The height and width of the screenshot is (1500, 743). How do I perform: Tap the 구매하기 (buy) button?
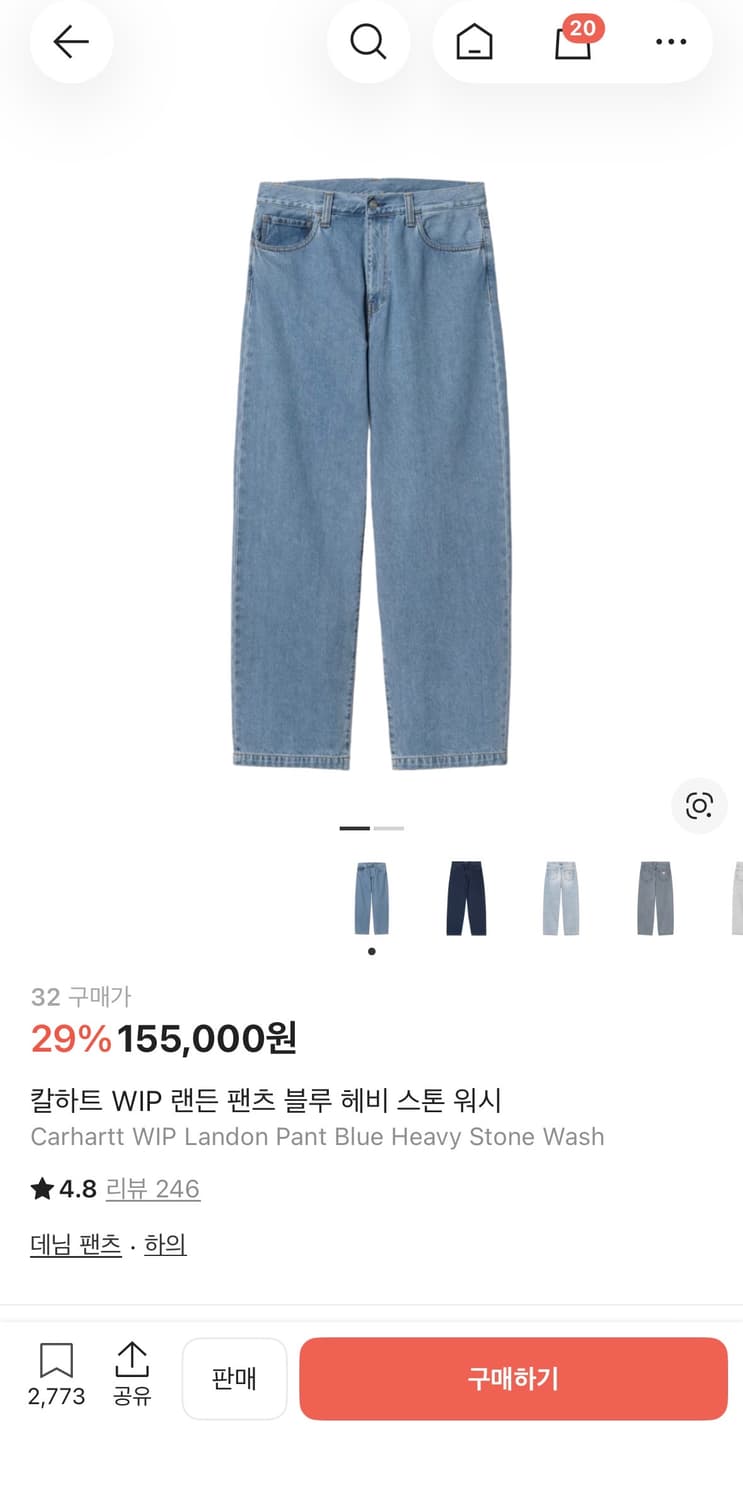tap(513, 1378)
